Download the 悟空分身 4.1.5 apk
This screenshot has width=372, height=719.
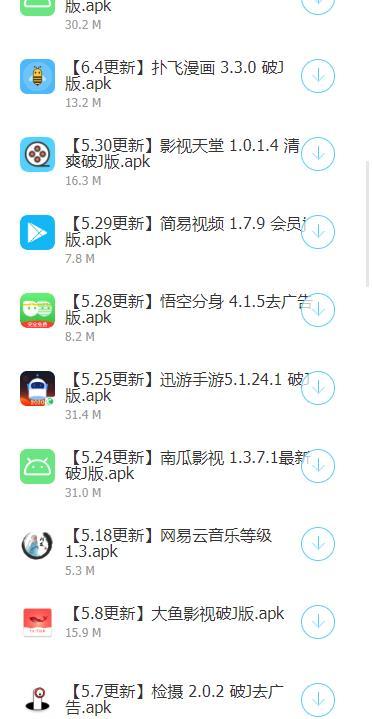(x=318, y=310)
